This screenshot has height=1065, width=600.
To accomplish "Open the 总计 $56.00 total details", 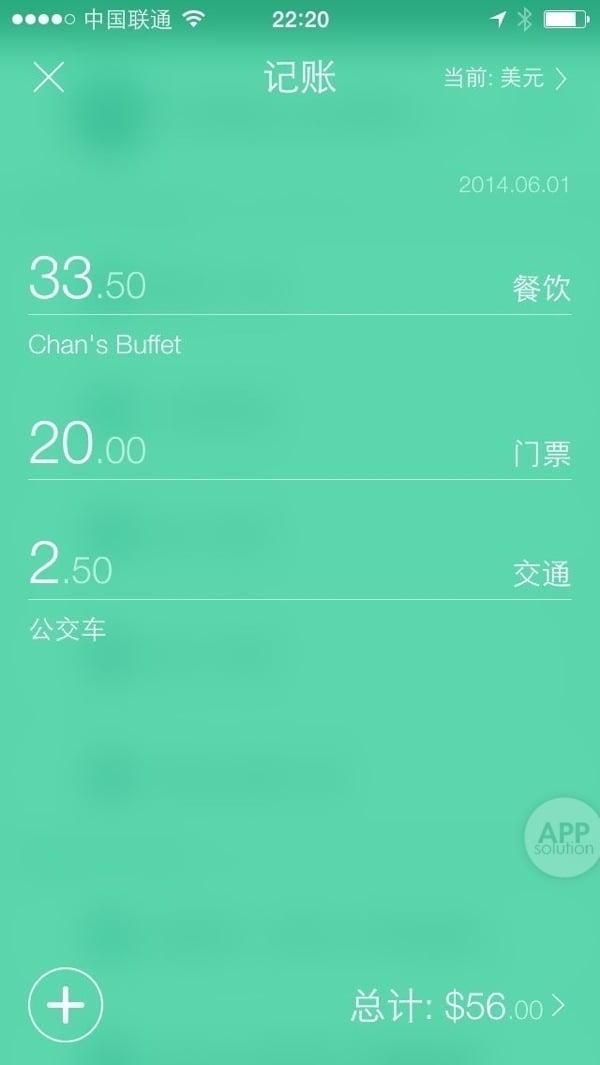I will click(x=458, y=1007).
